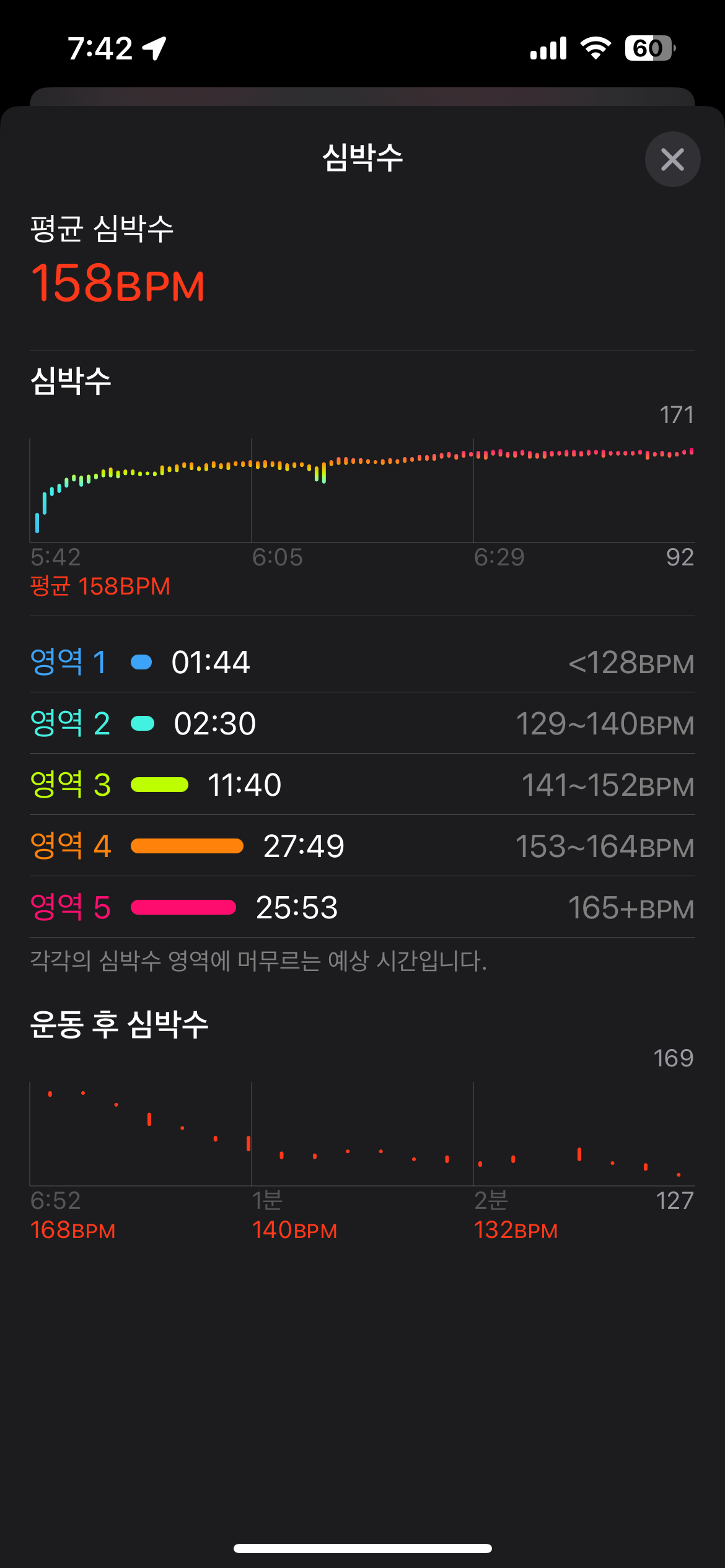Close the 심박수 detail sheet

click(x=672, y=159)
